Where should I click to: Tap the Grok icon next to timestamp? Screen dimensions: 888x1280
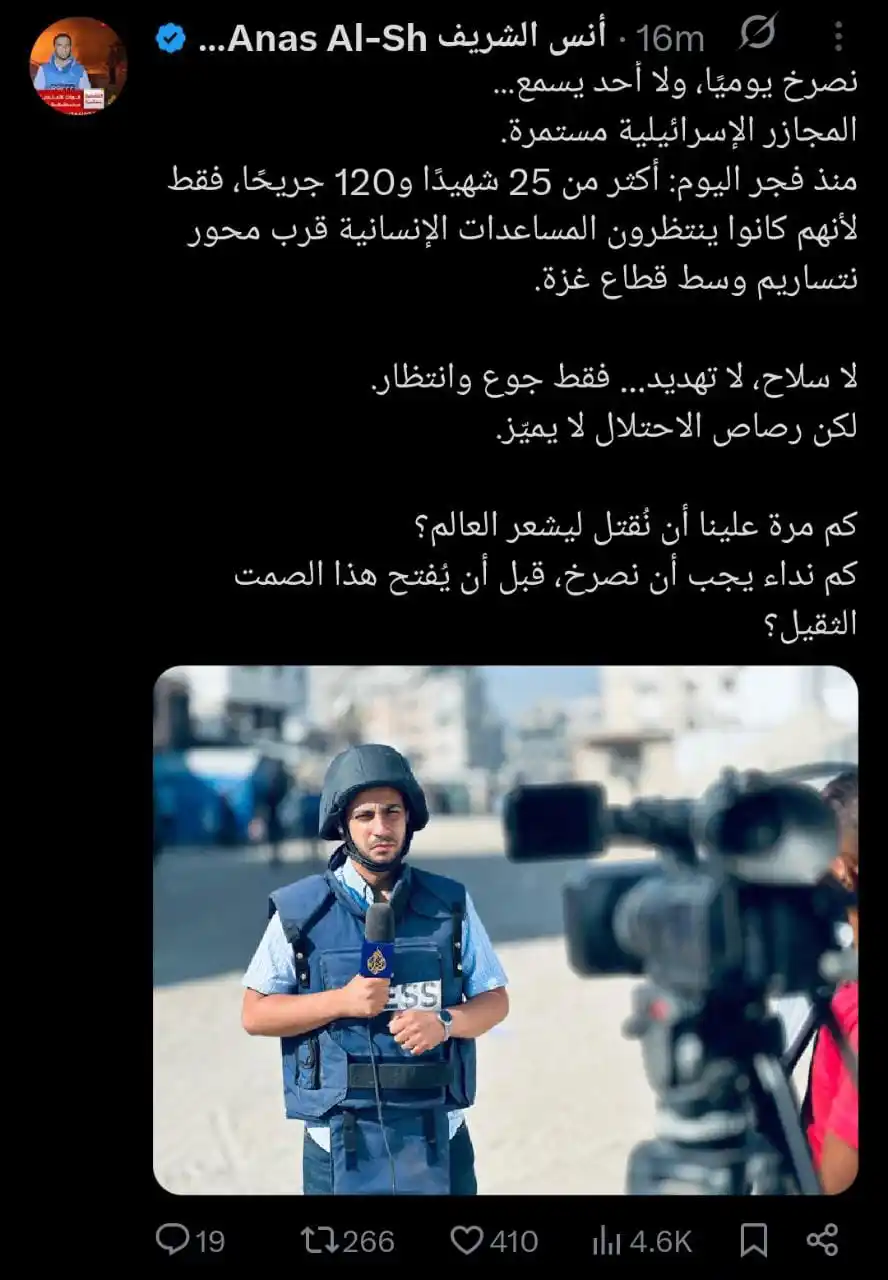pyautogui.click(x=757, y=36)
